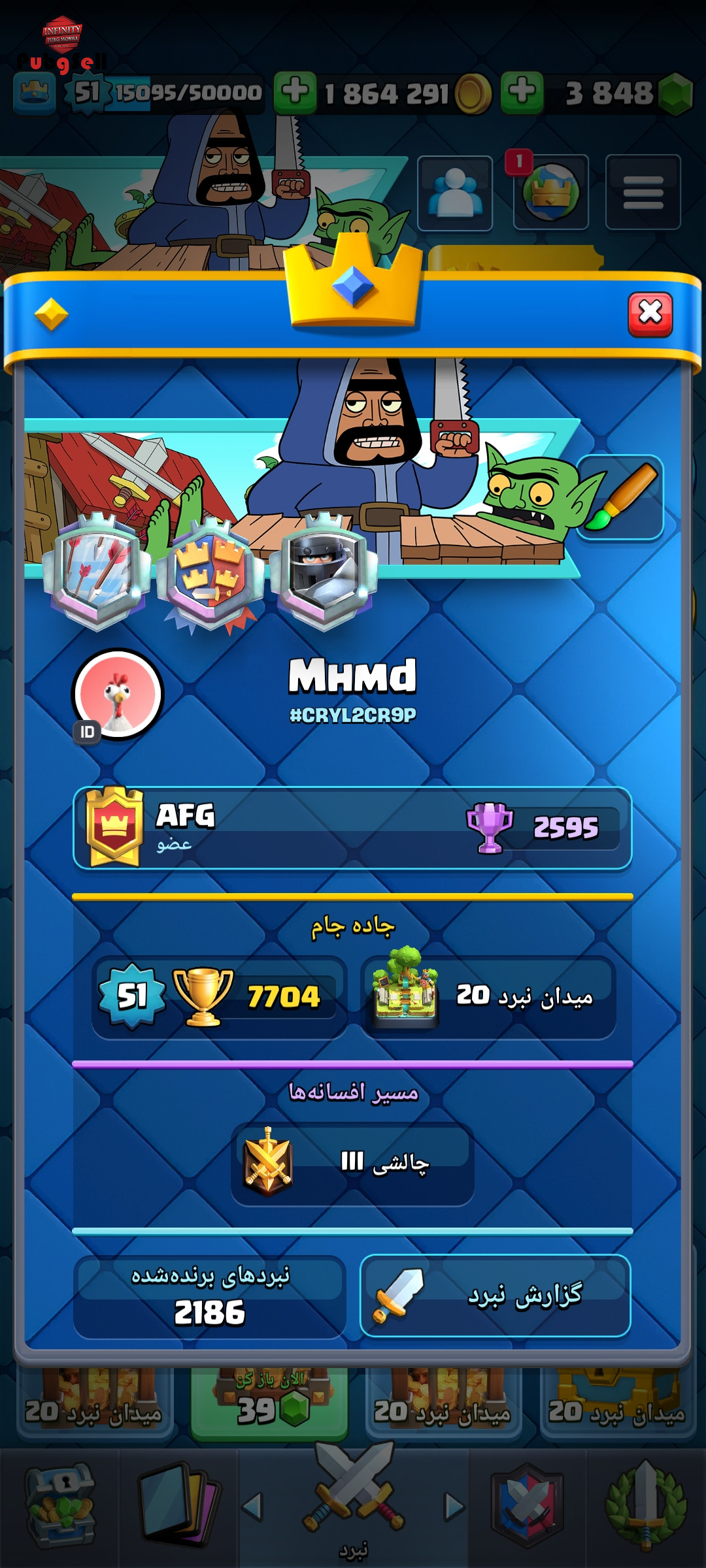The image size is (706, 1568).
Task: Open the battle log button with the sword
Action: click(x=495, y=1296)
